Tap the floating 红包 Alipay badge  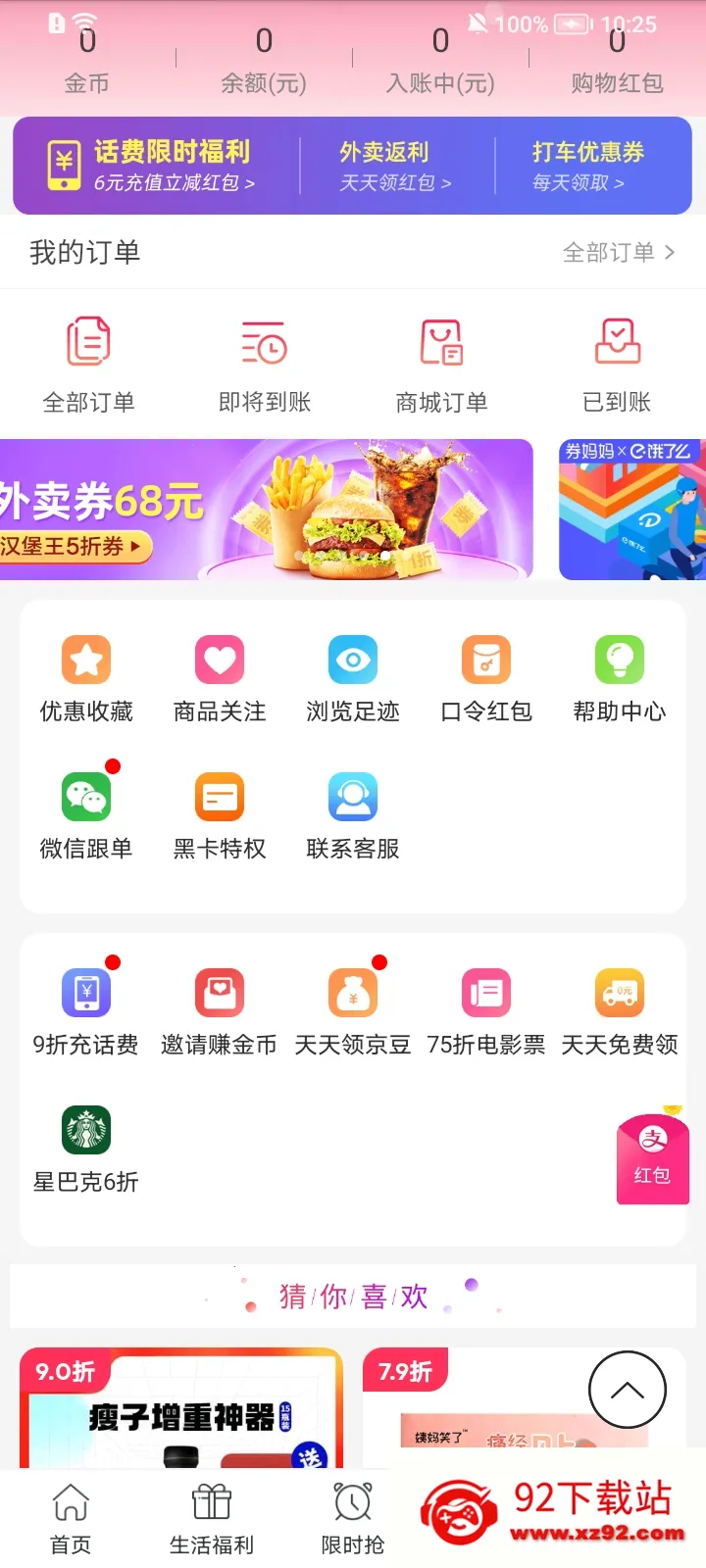pos(652,1160)
